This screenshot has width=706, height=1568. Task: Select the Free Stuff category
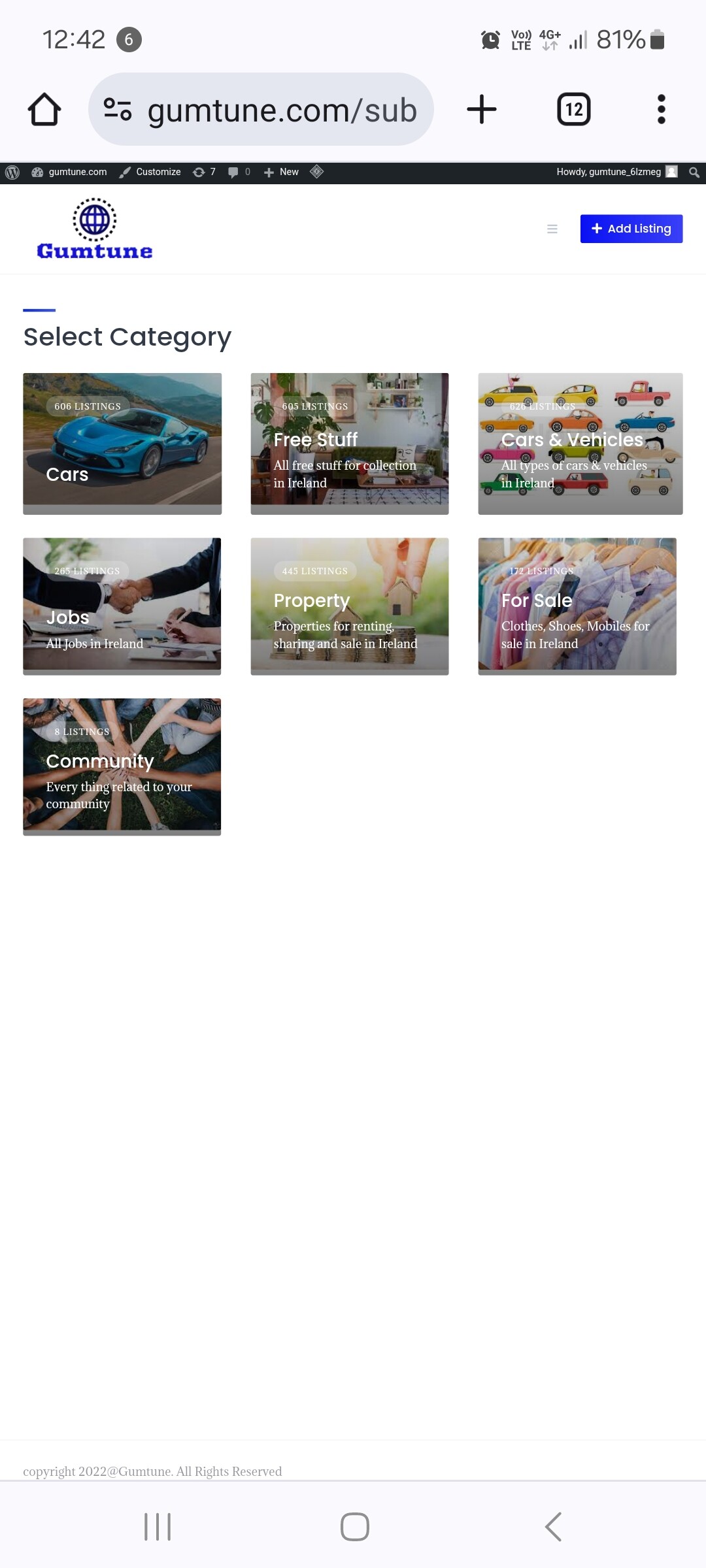350,444
